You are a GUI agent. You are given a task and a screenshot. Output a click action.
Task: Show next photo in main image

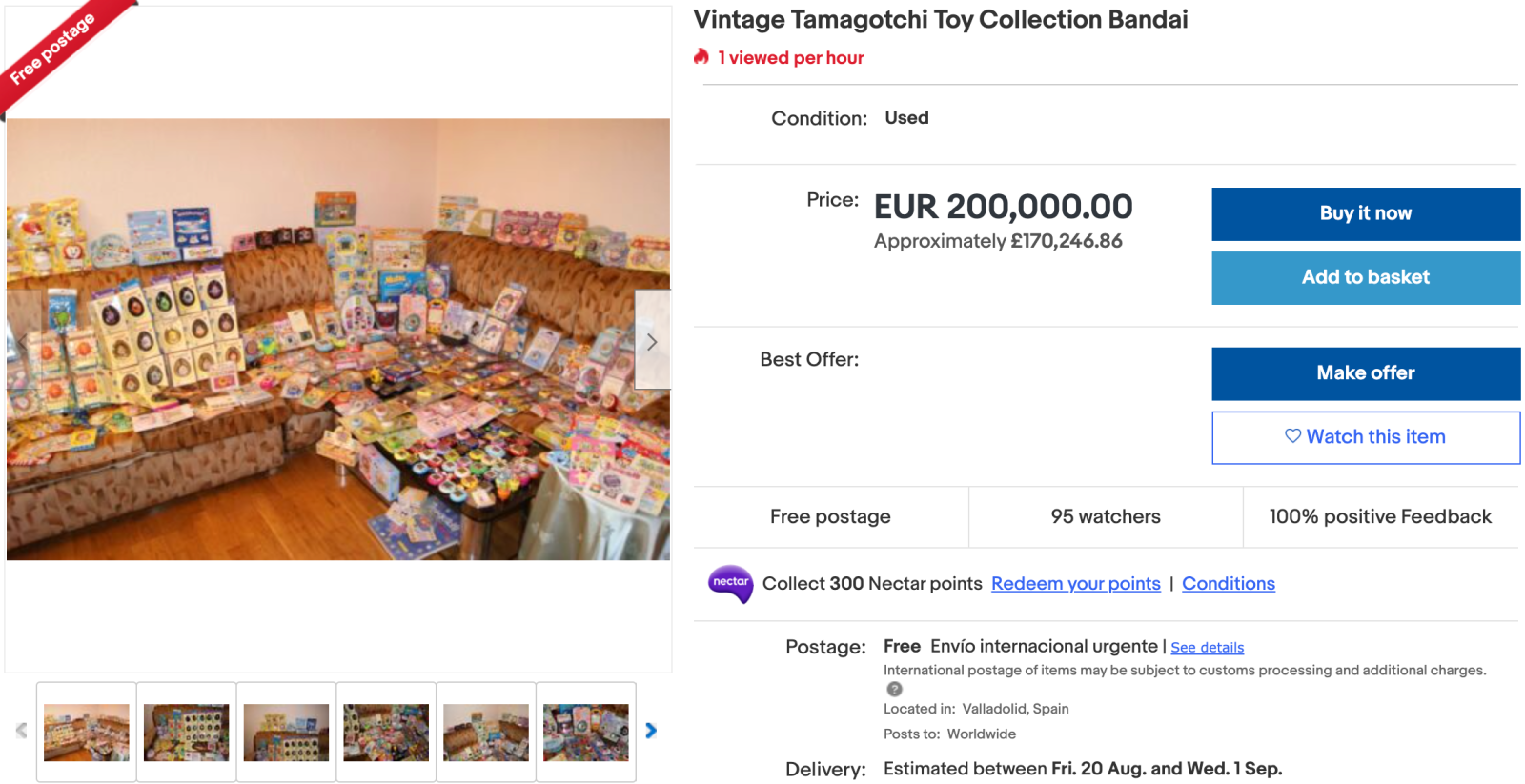coord(652,341)
